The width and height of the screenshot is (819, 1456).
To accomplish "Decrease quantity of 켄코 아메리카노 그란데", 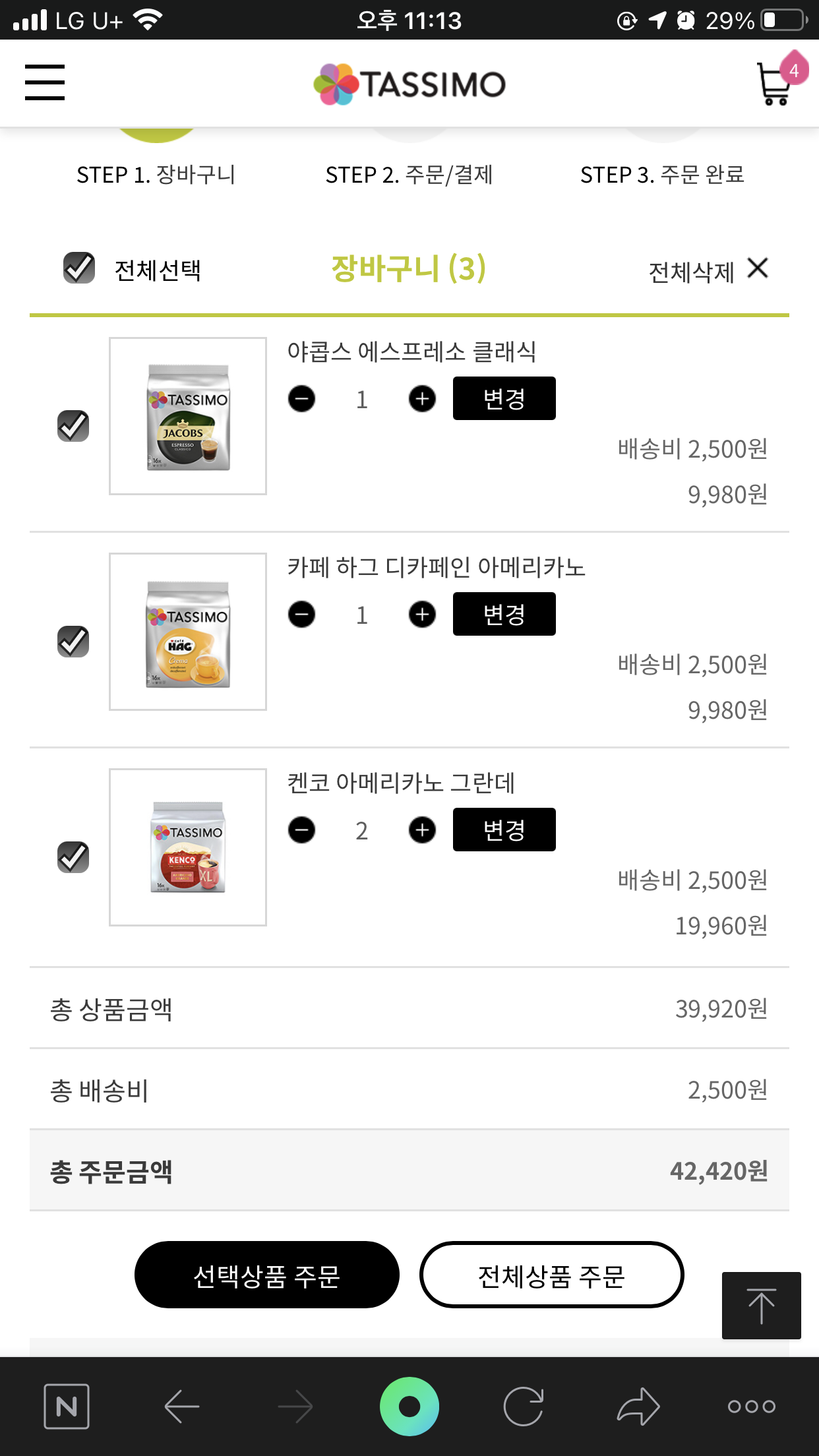I will click(x=301, y=830).
